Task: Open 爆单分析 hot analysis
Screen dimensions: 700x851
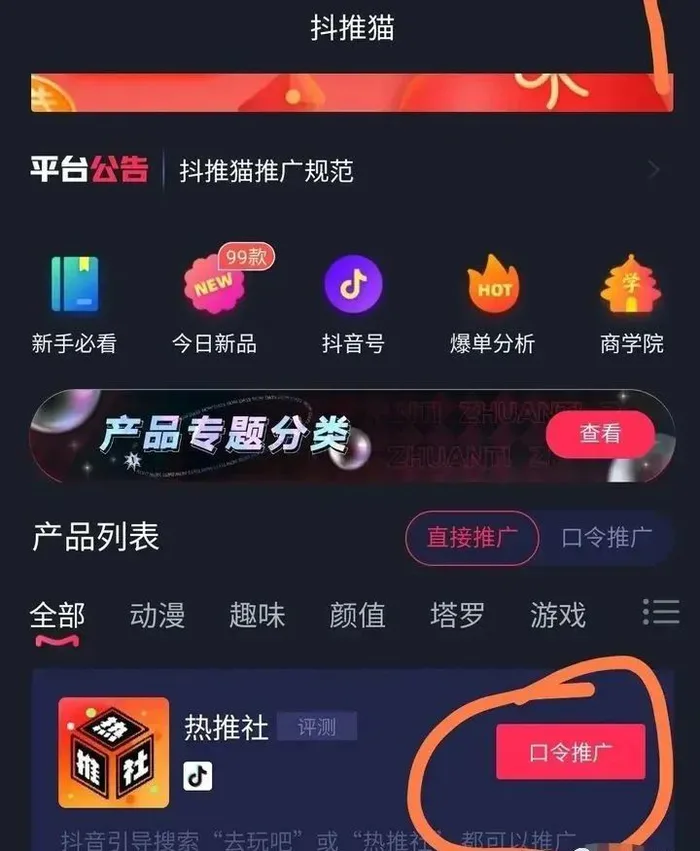Action: click(x=492, y=302)
